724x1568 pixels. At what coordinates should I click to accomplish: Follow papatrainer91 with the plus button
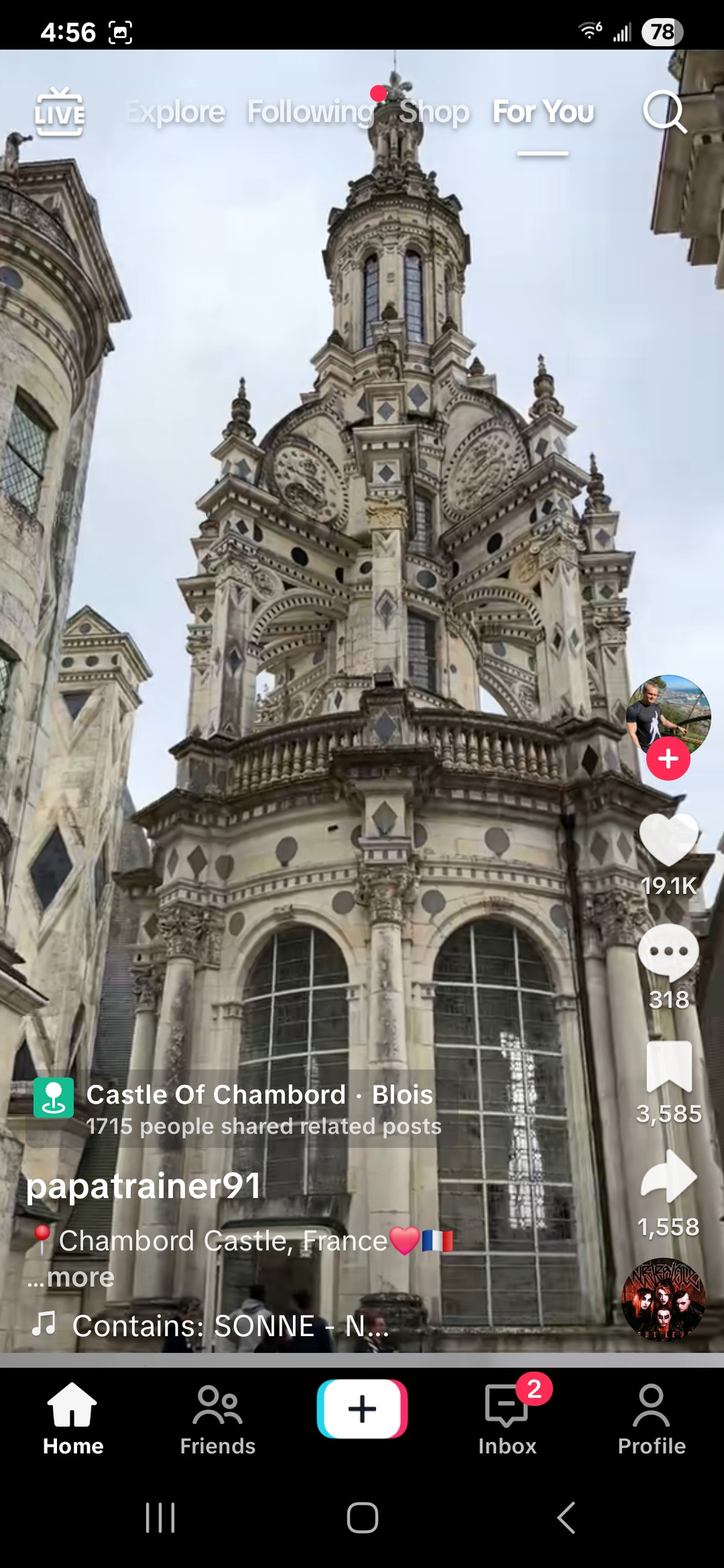click(x=668, y=759)
